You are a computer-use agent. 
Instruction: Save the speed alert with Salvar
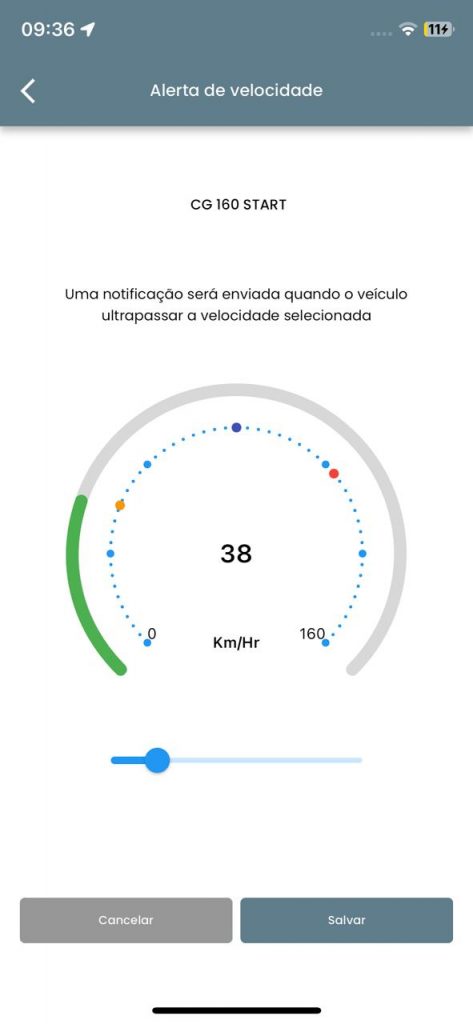point(346,920)
